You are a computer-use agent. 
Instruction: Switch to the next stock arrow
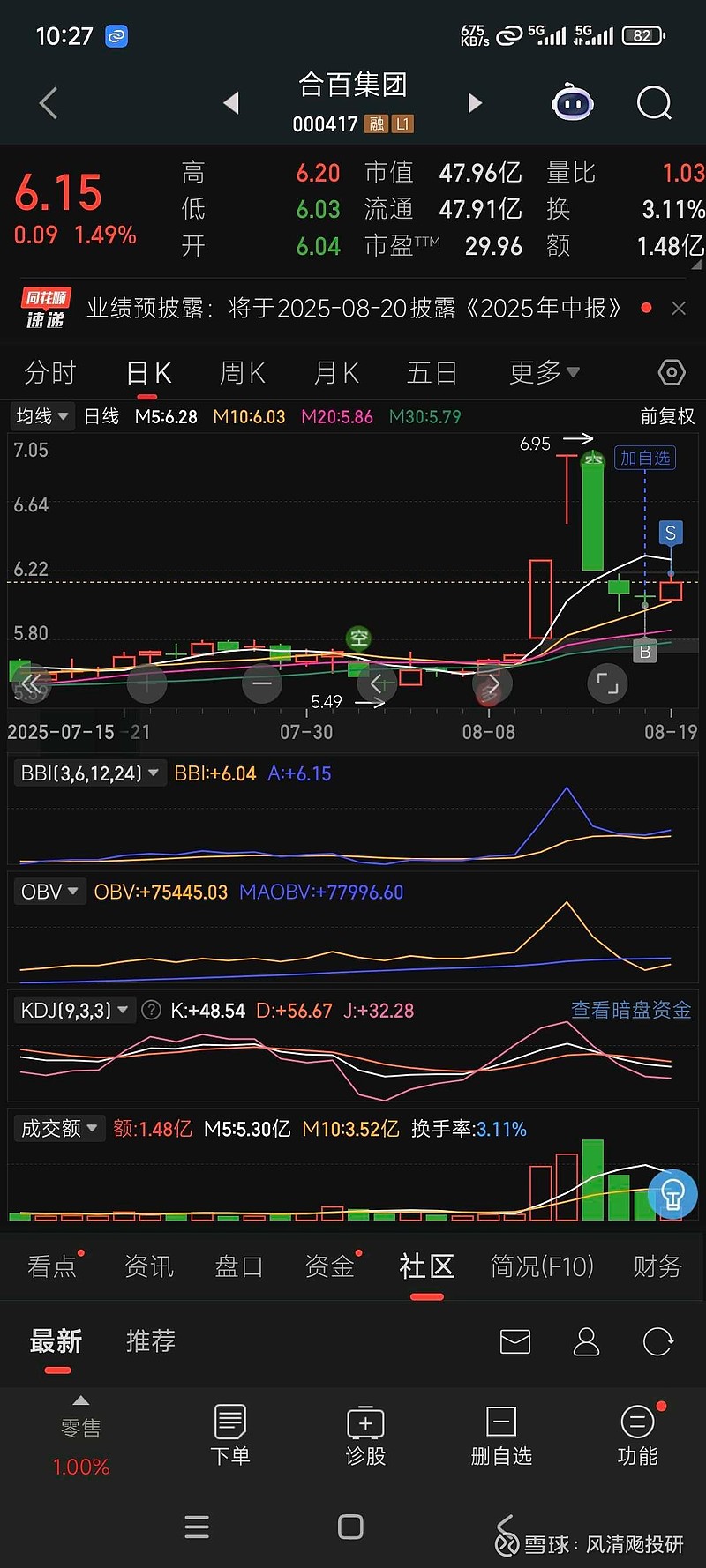[475, 103]
